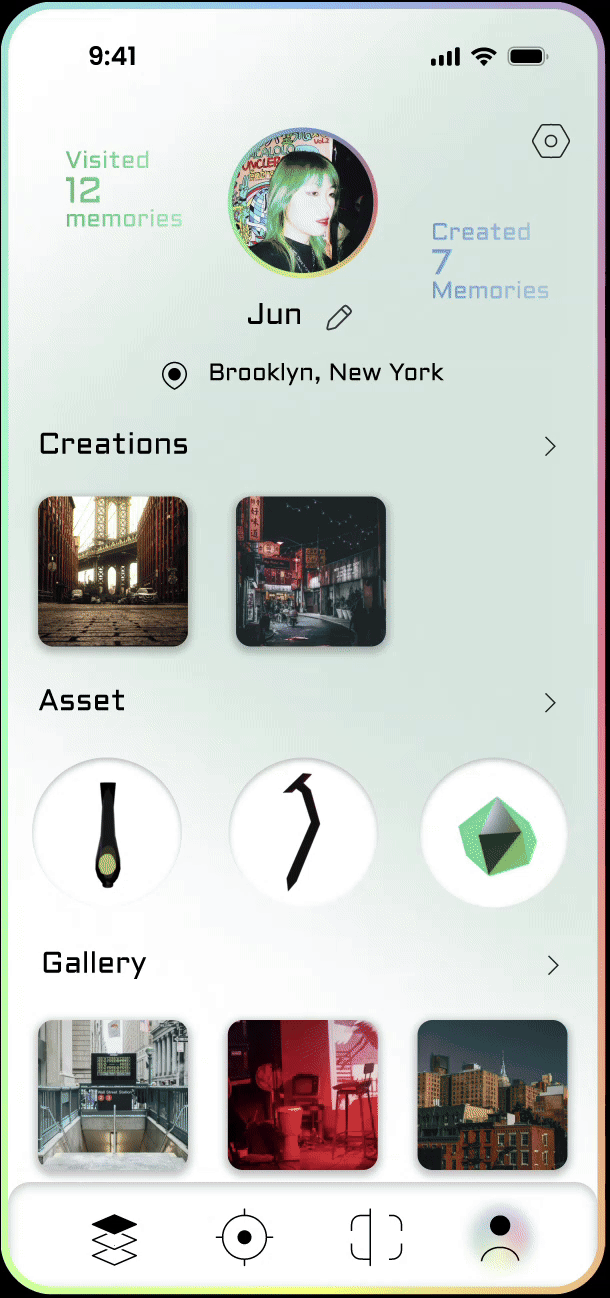Expand the Asset section arrow
This screenshot has height=1298, width=610.
[x=549, y=703]
